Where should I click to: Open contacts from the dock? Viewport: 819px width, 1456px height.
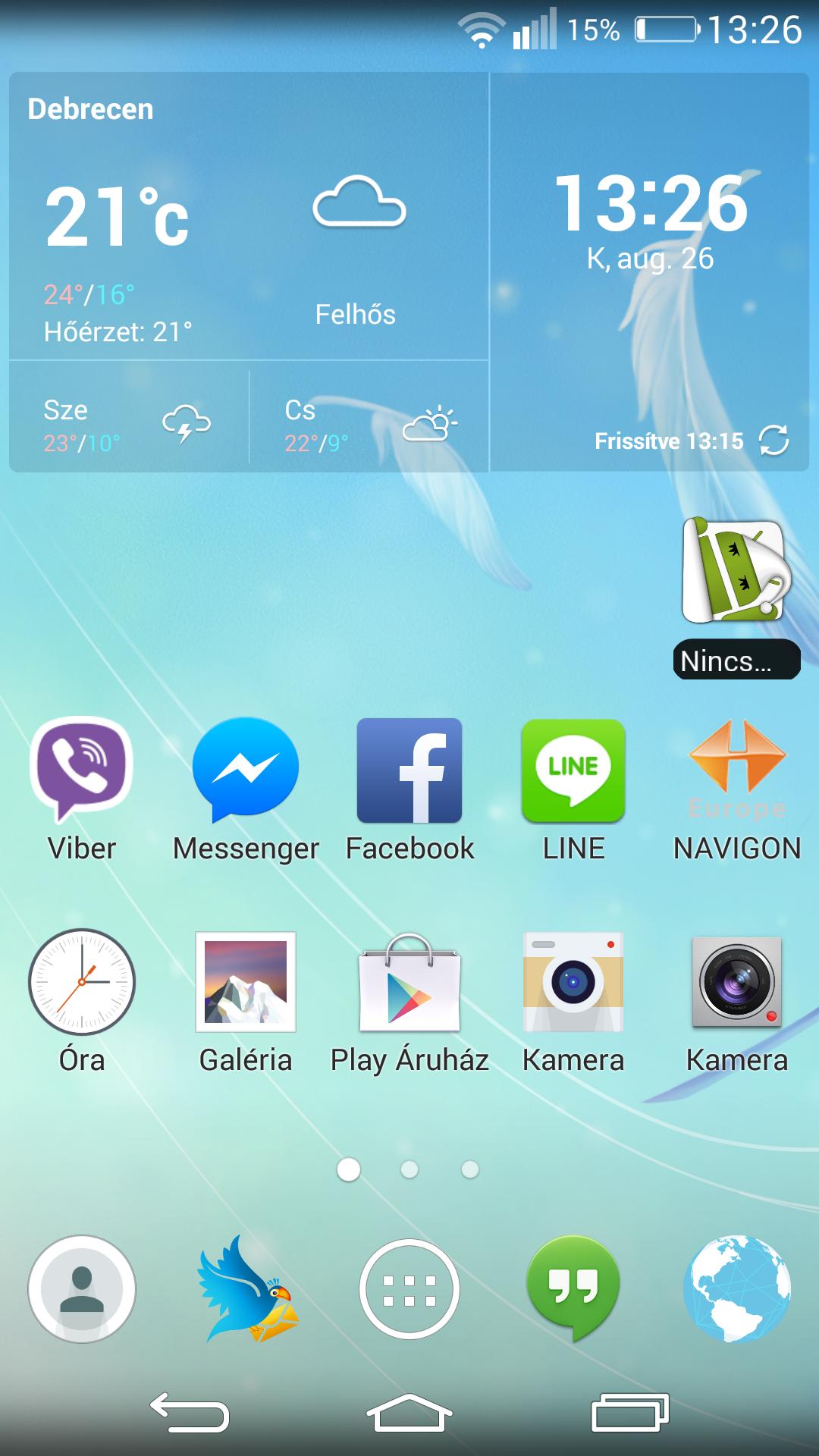tap(82, 1289)
